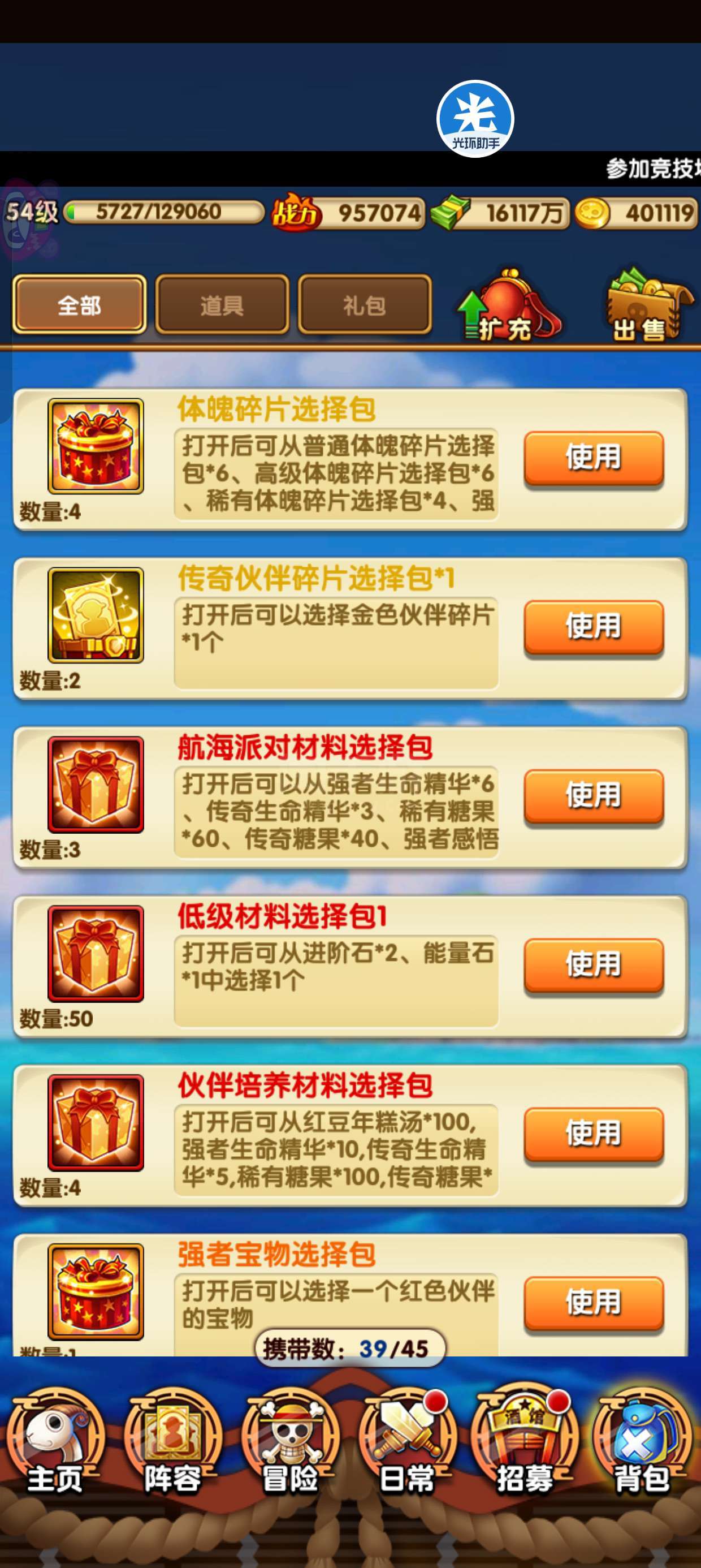Use the 低级材料选择包1

(594, 966)
